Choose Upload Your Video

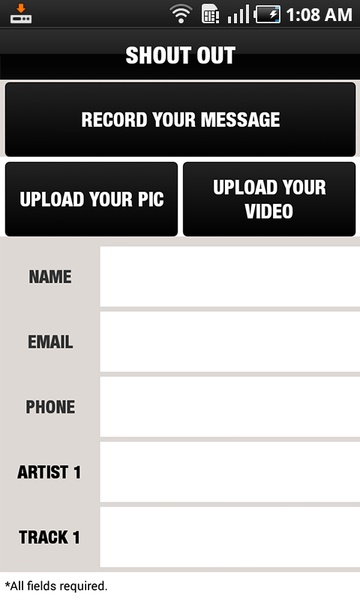click(x=269, y=199)
